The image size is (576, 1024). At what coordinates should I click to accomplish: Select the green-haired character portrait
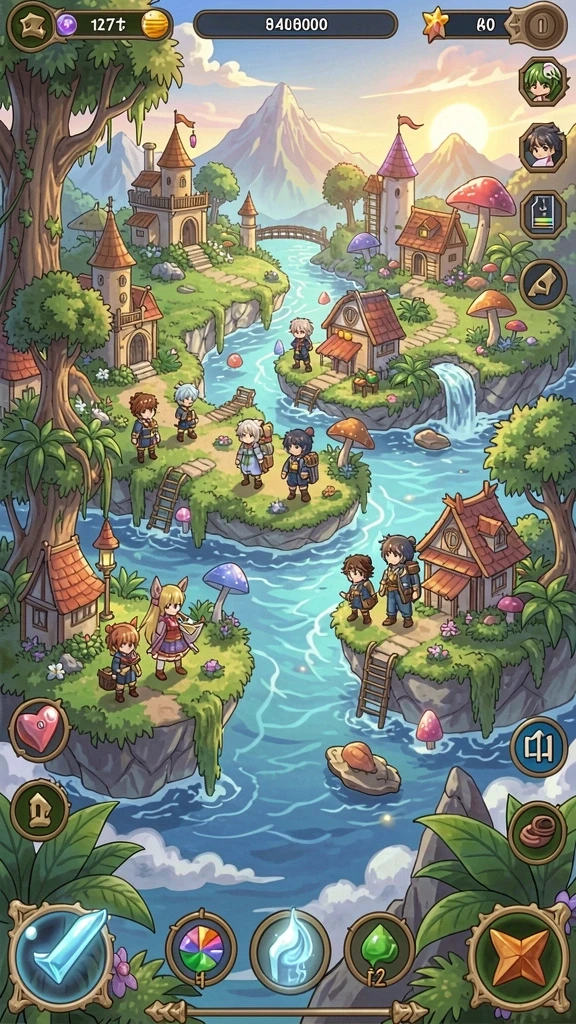click(x=543, y=82)
